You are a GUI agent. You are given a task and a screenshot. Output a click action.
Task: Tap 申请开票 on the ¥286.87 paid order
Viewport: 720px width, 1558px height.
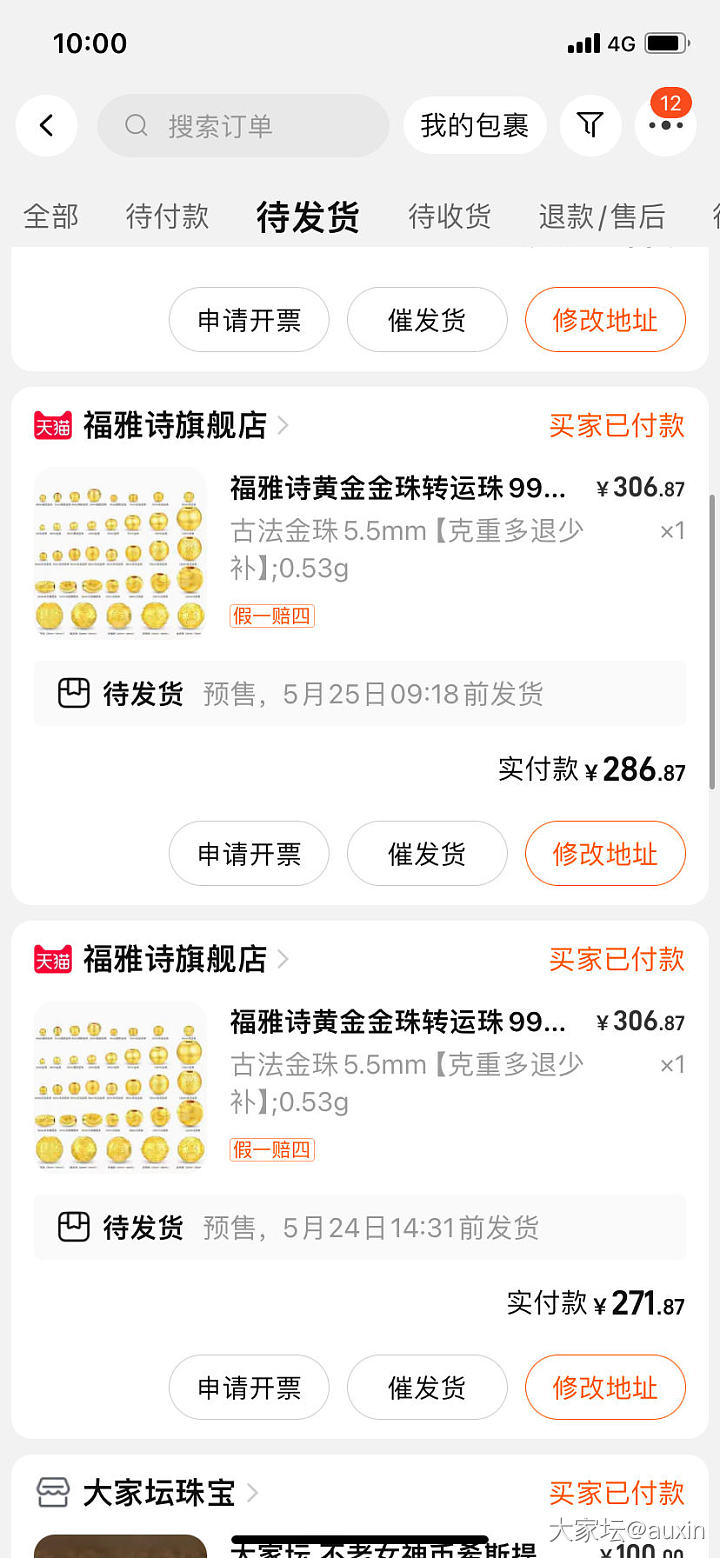click(249, 854)
